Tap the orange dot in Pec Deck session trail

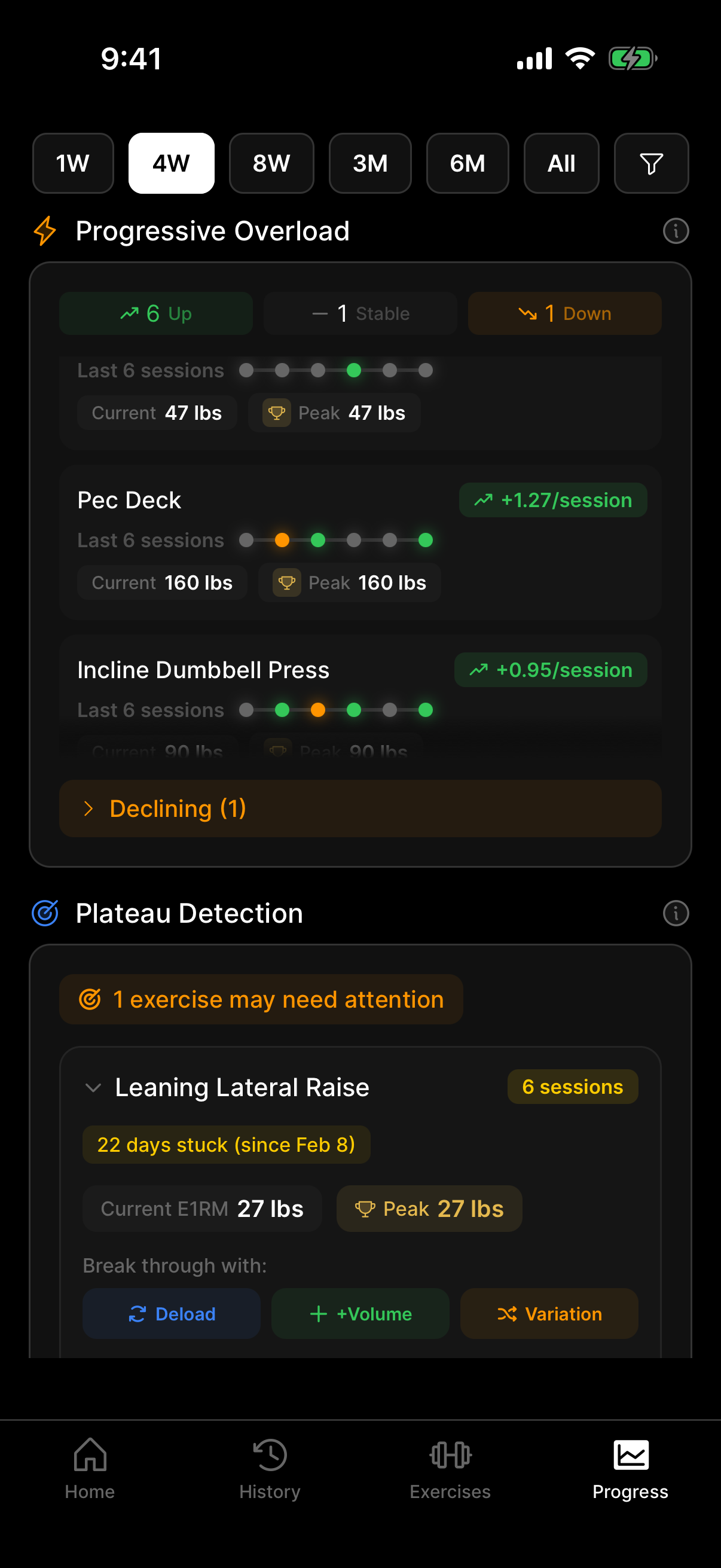(282, 540)
